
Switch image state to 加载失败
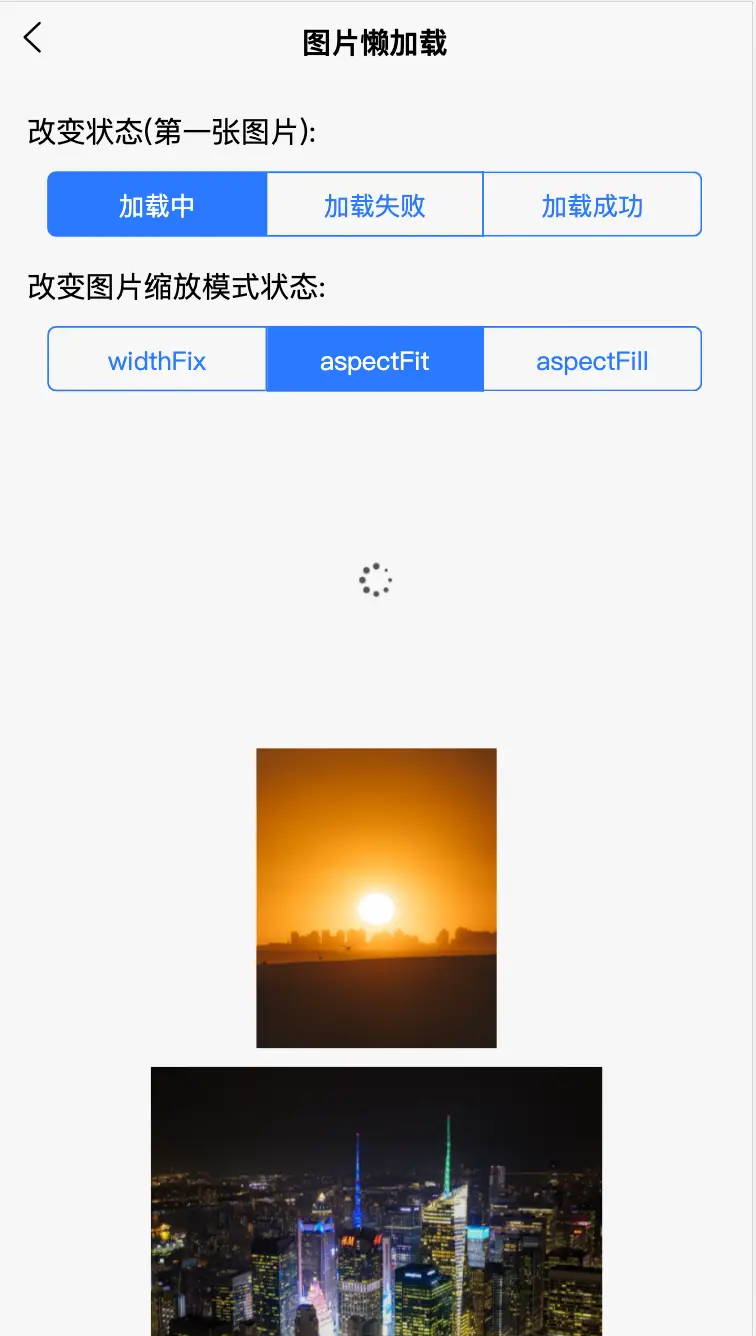tap(375, 205)
